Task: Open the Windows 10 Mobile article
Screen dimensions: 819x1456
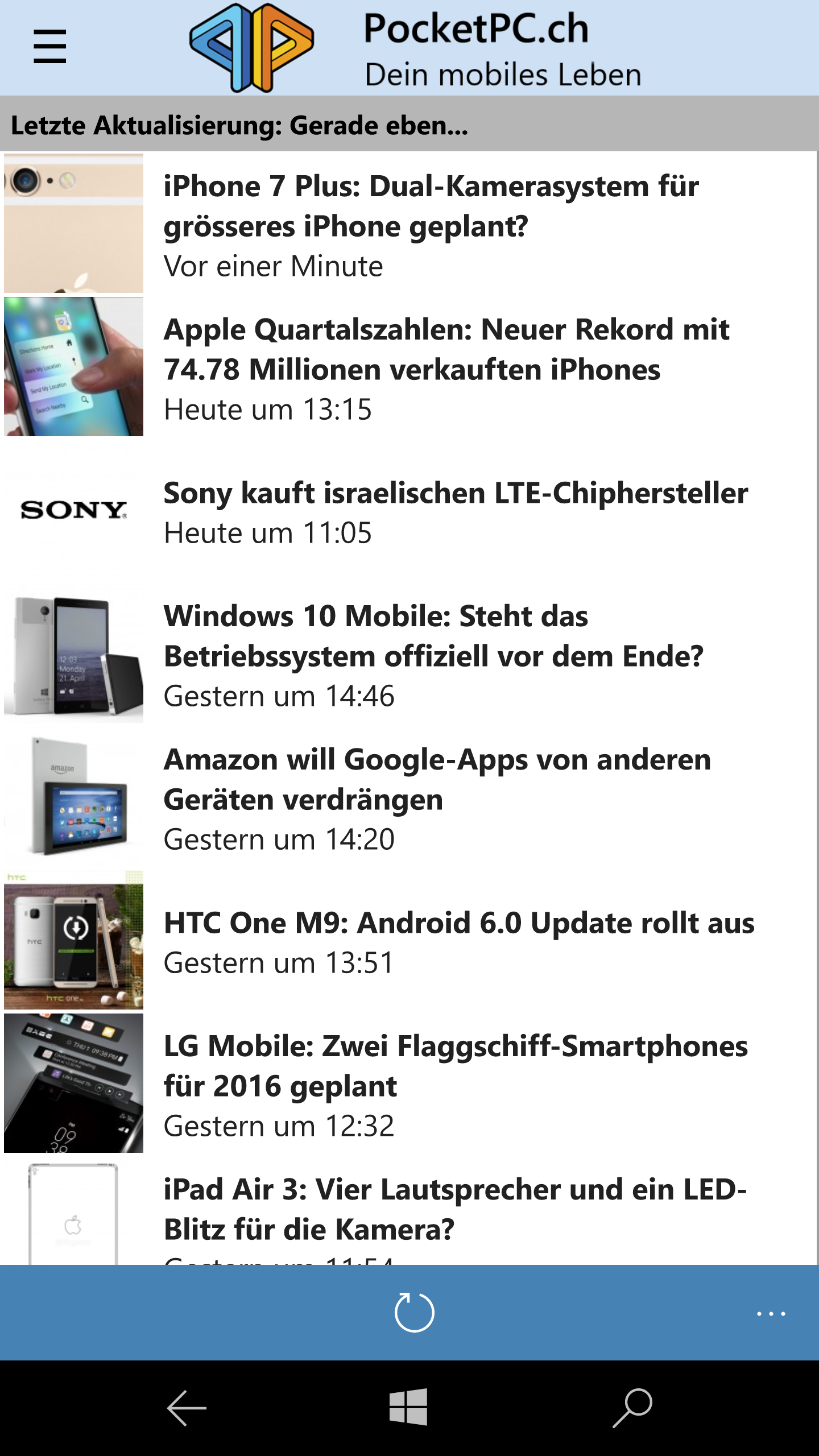Action: 409,653
